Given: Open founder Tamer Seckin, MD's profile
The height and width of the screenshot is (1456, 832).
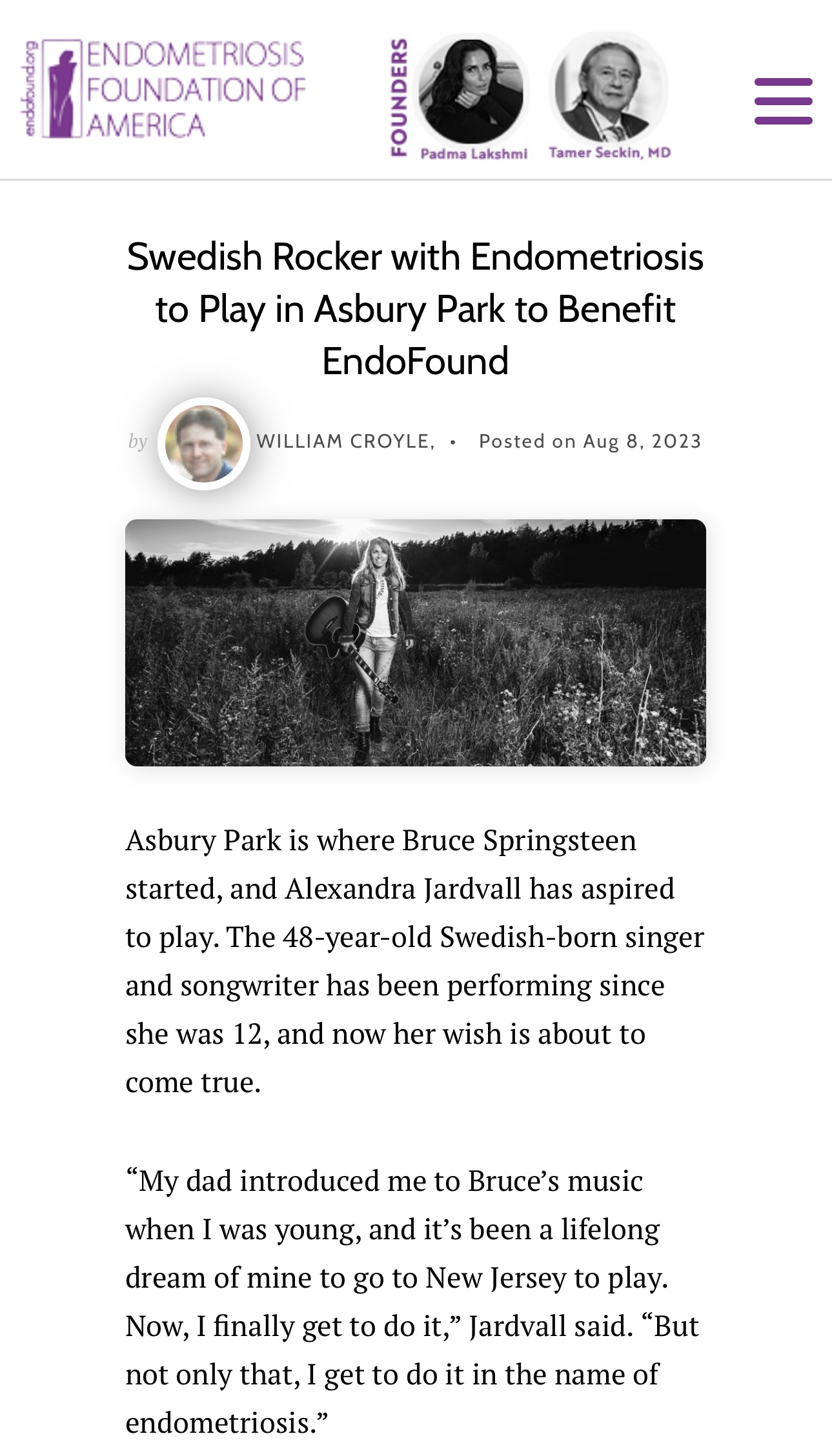Looking at the screenshot, I should point(609,96).
